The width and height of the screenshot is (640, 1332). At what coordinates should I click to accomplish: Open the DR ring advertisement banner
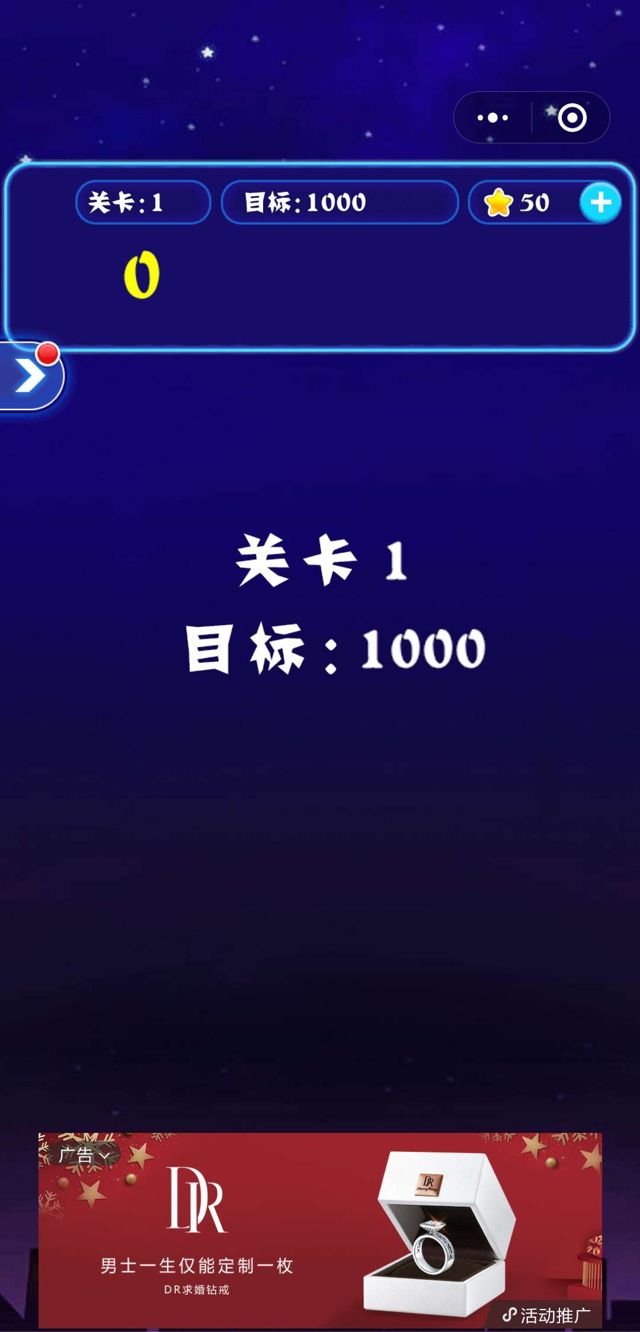(x=320, y=1230)
